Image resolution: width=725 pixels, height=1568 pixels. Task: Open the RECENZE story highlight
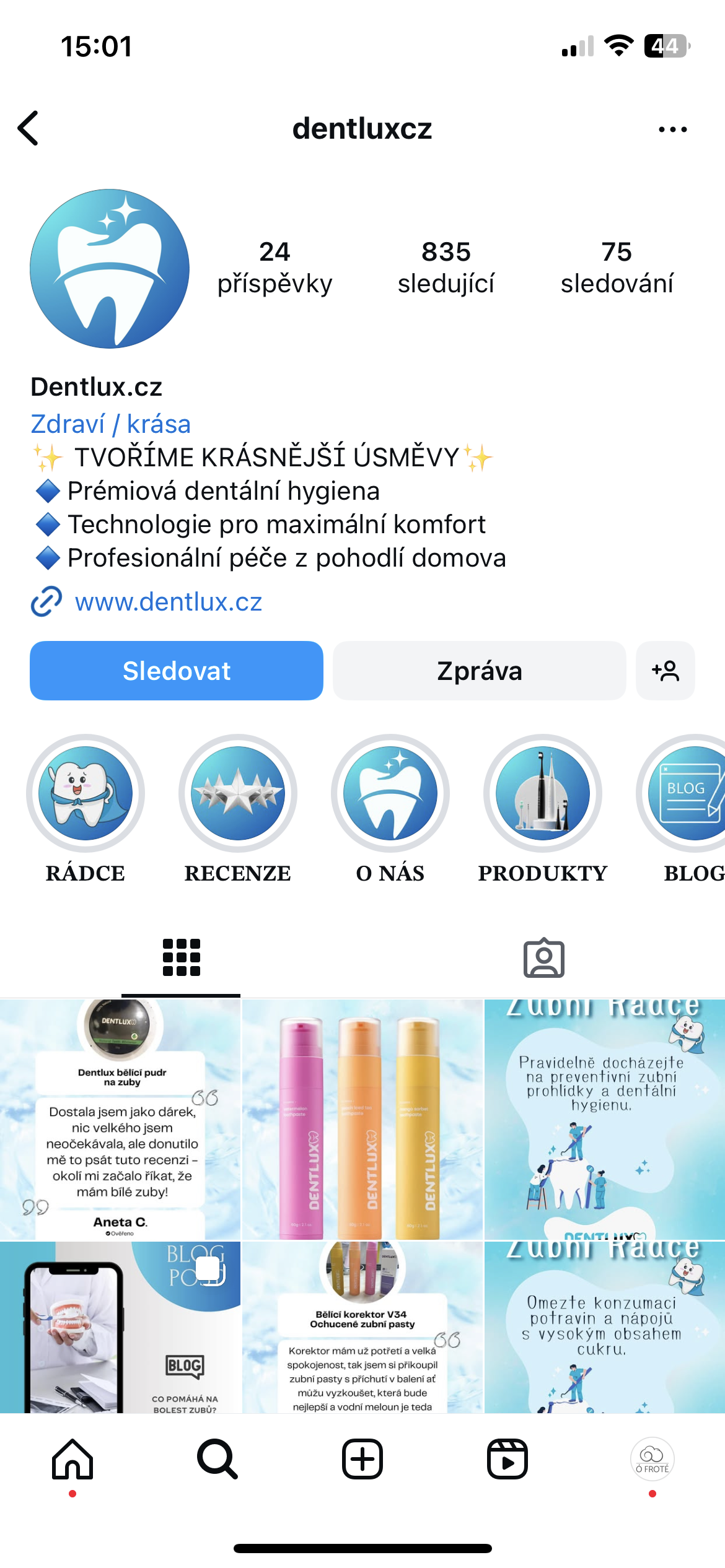pyautogui.click(x=238, y=809)
